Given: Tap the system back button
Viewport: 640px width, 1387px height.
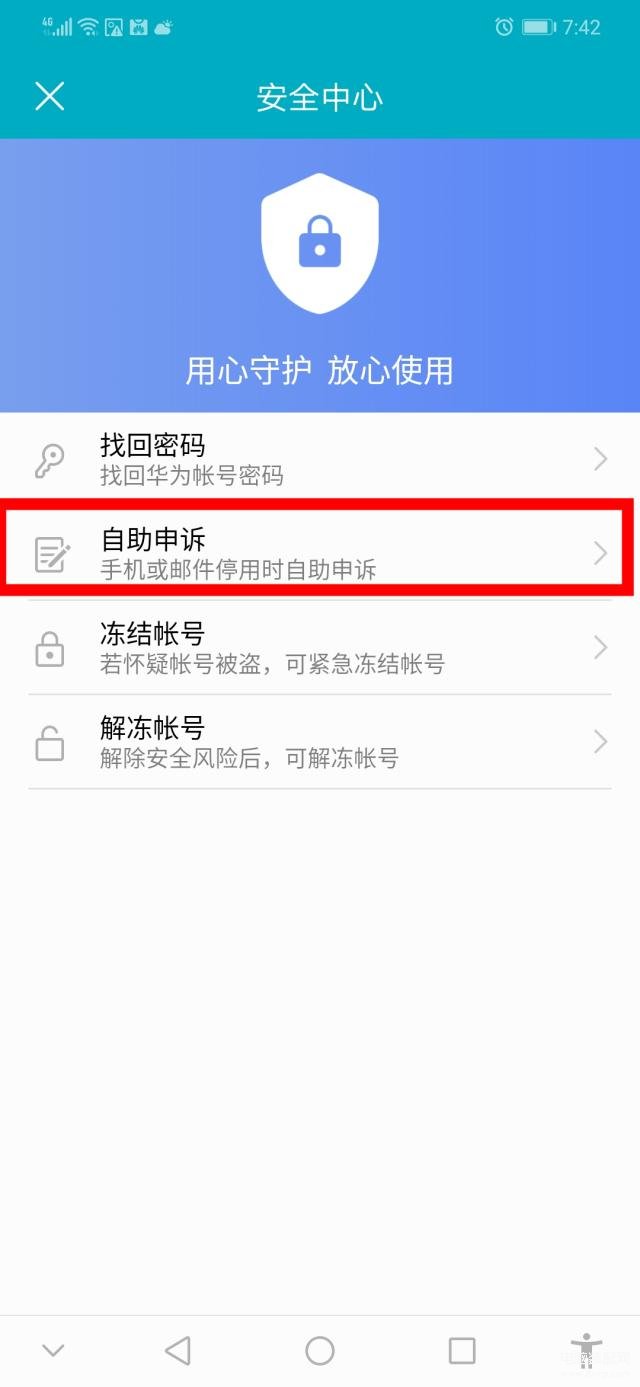Looking at the screenshot, I should click(178, 1351).
